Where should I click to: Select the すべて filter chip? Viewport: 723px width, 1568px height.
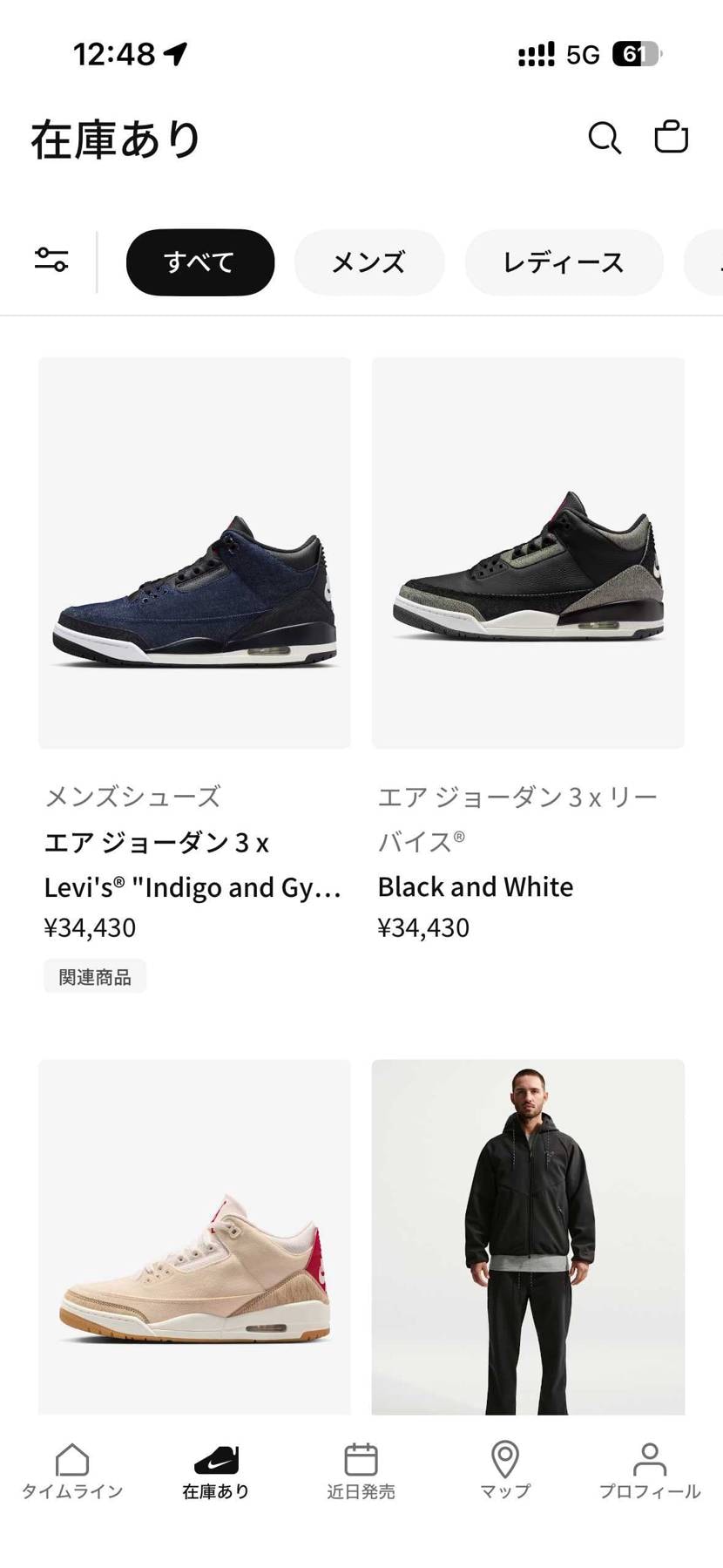point(199,261)
